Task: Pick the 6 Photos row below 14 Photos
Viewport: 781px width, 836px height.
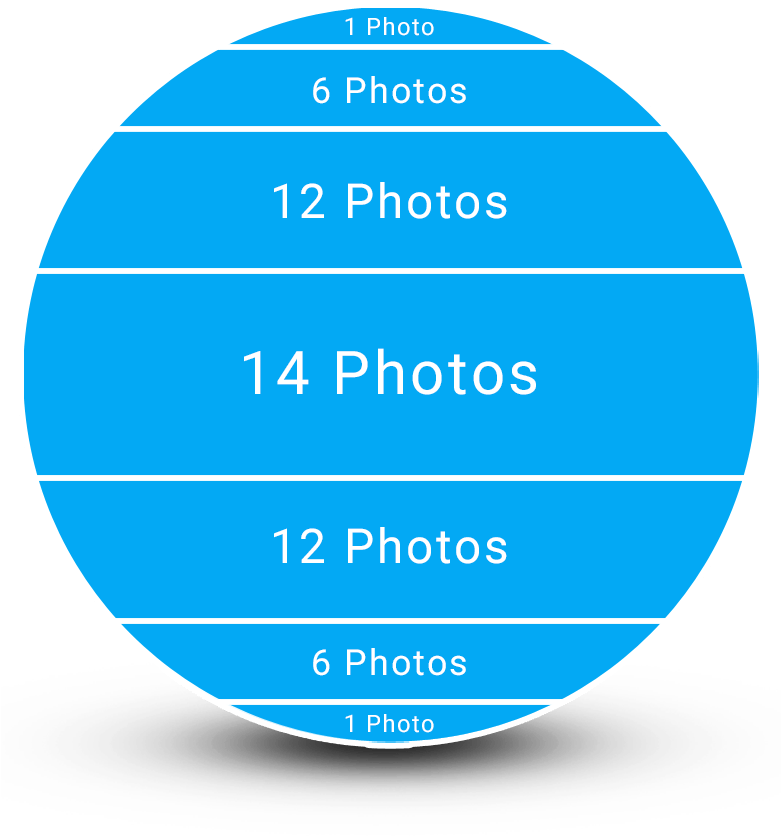Action: [390, 662]
